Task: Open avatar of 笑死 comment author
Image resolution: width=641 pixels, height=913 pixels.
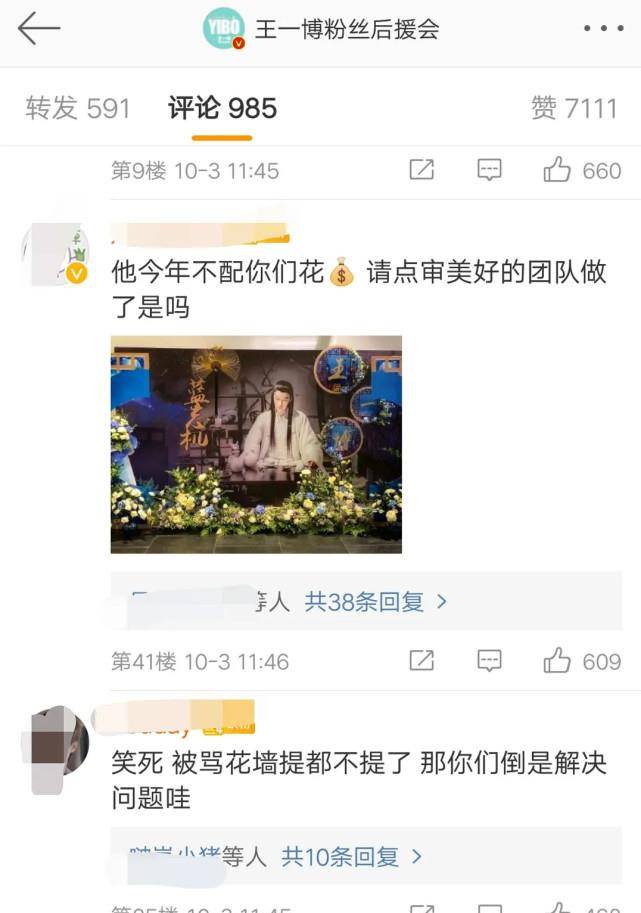Action: pyautogui.click(x=56, y=745)
